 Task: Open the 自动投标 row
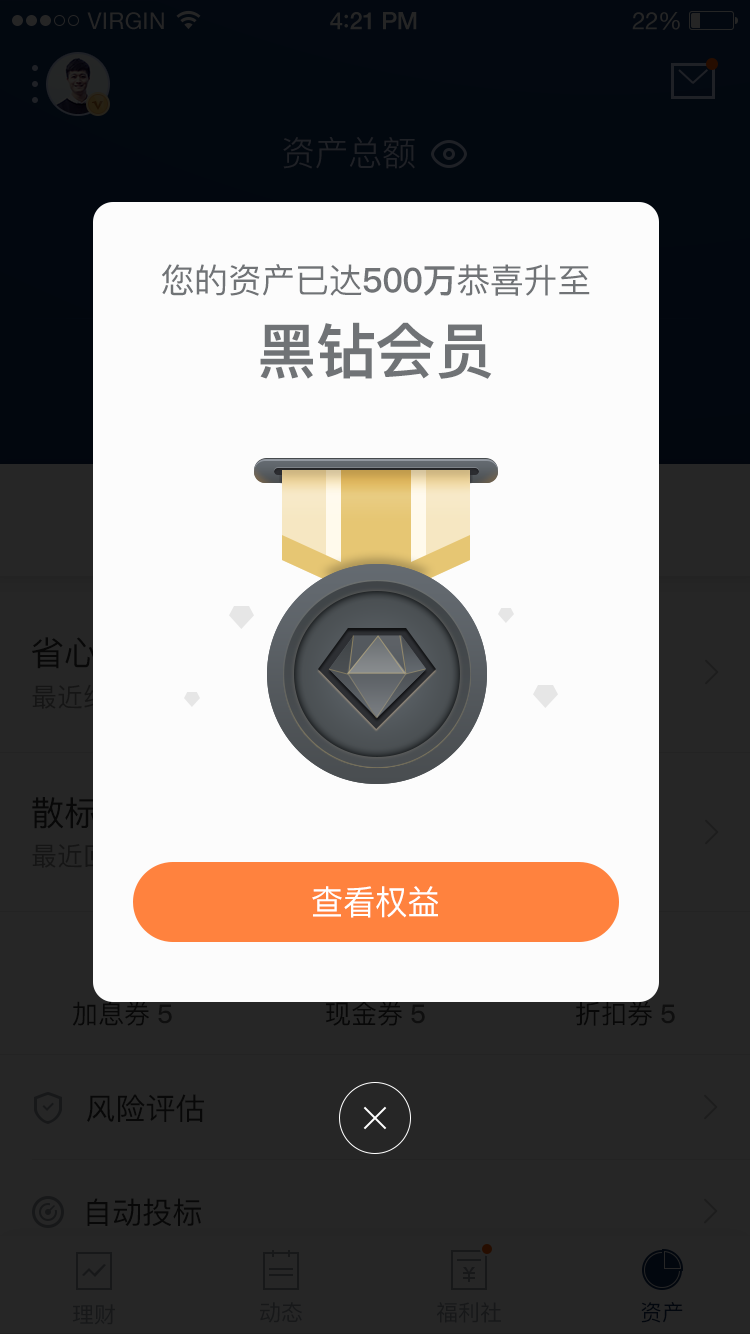375,1212
